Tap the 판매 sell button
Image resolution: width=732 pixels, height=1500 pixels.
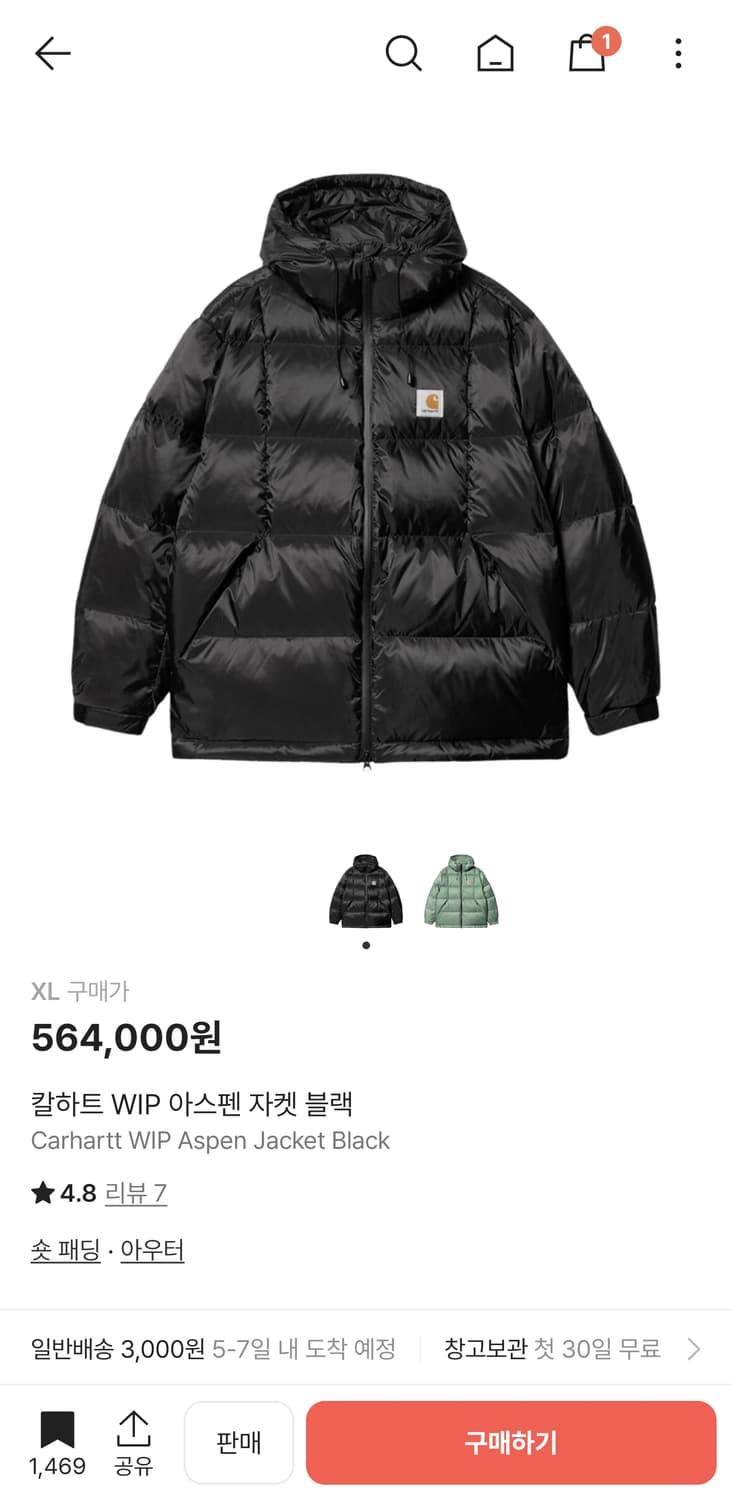tap(239, 1441)
